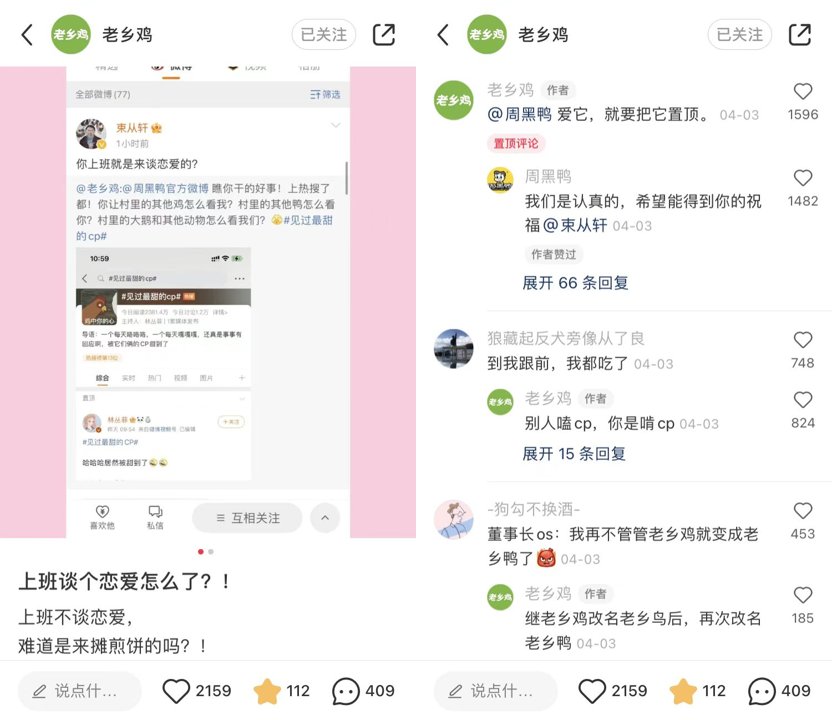
Task: Open the @周黑鸭 mention in pinned comment
Action: (519, 115)
